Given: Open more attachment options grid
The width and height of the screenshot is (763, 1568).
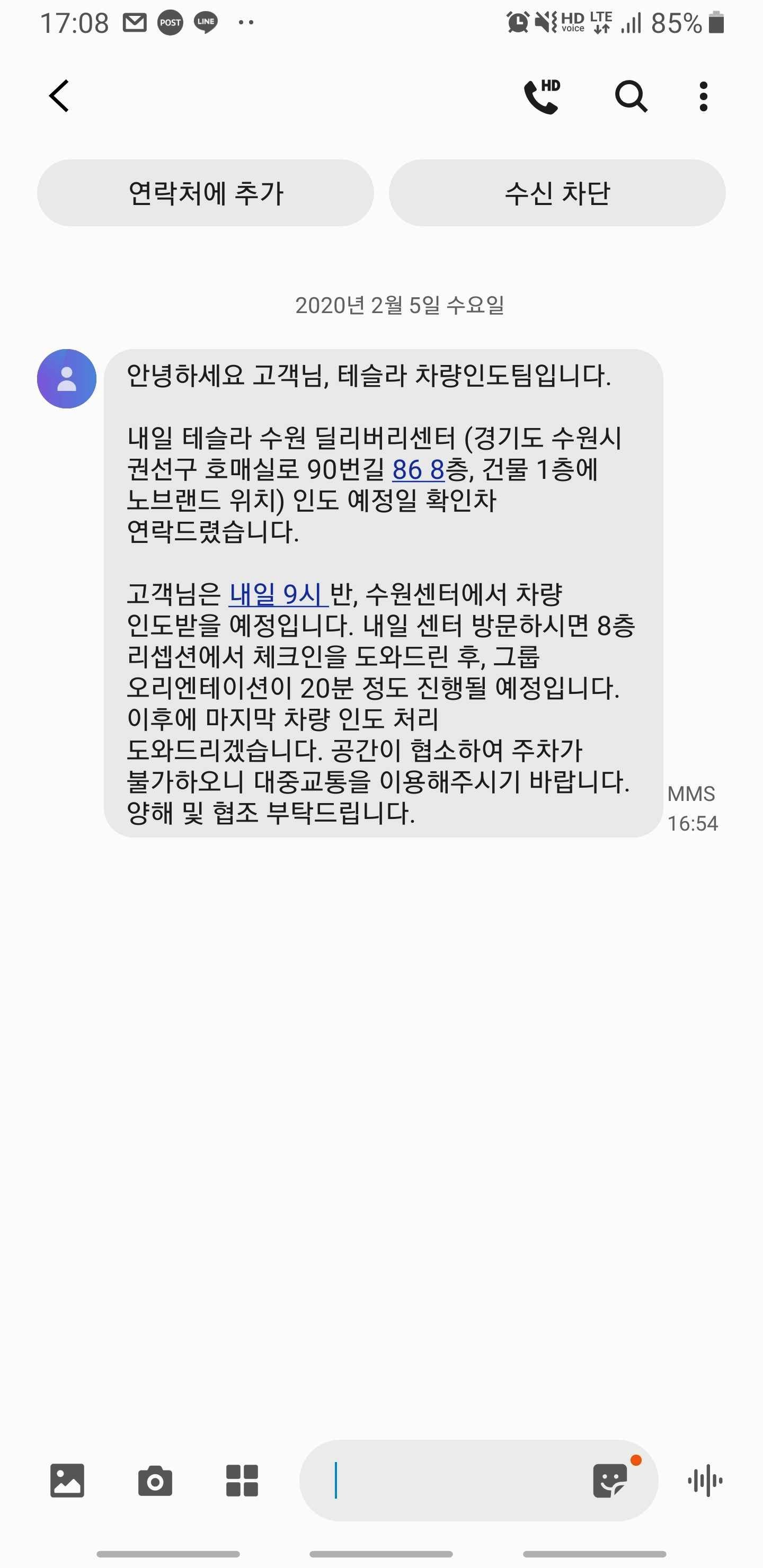Looking at the screenshot, I should [x=242, y=1481].
